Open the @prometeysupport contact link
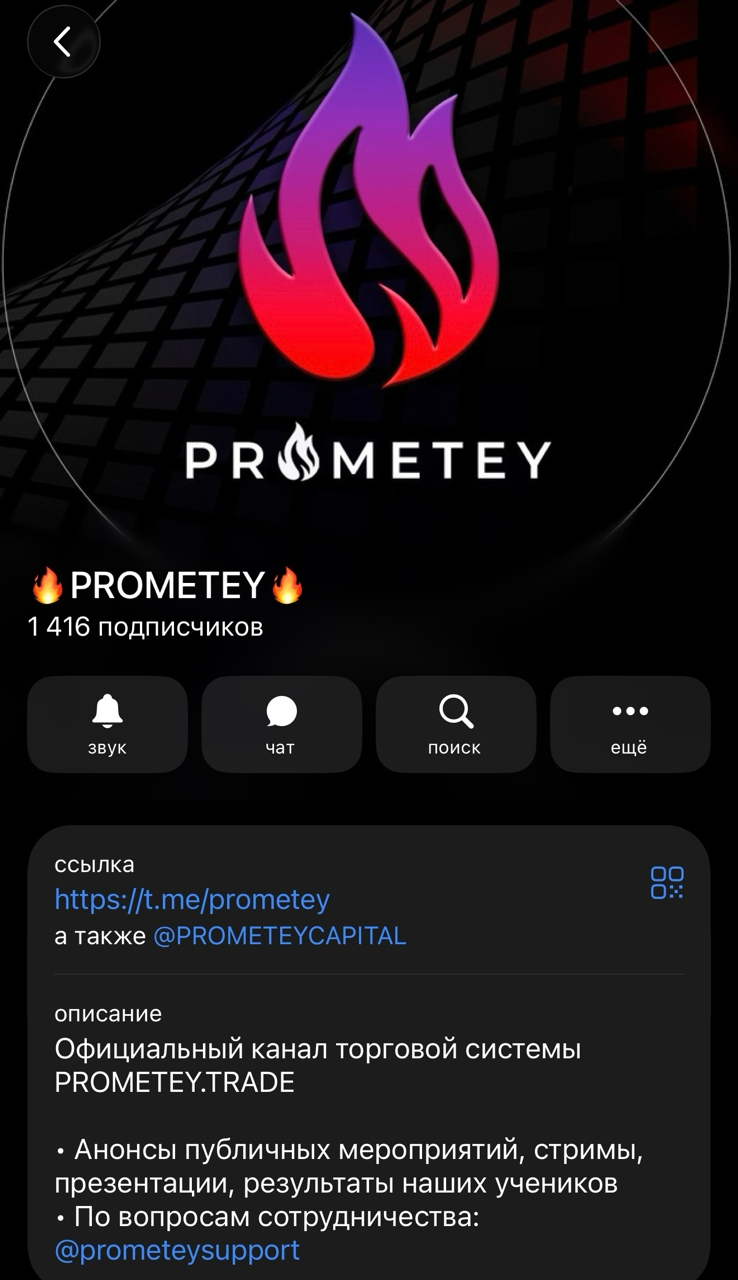 [177, 1250]
